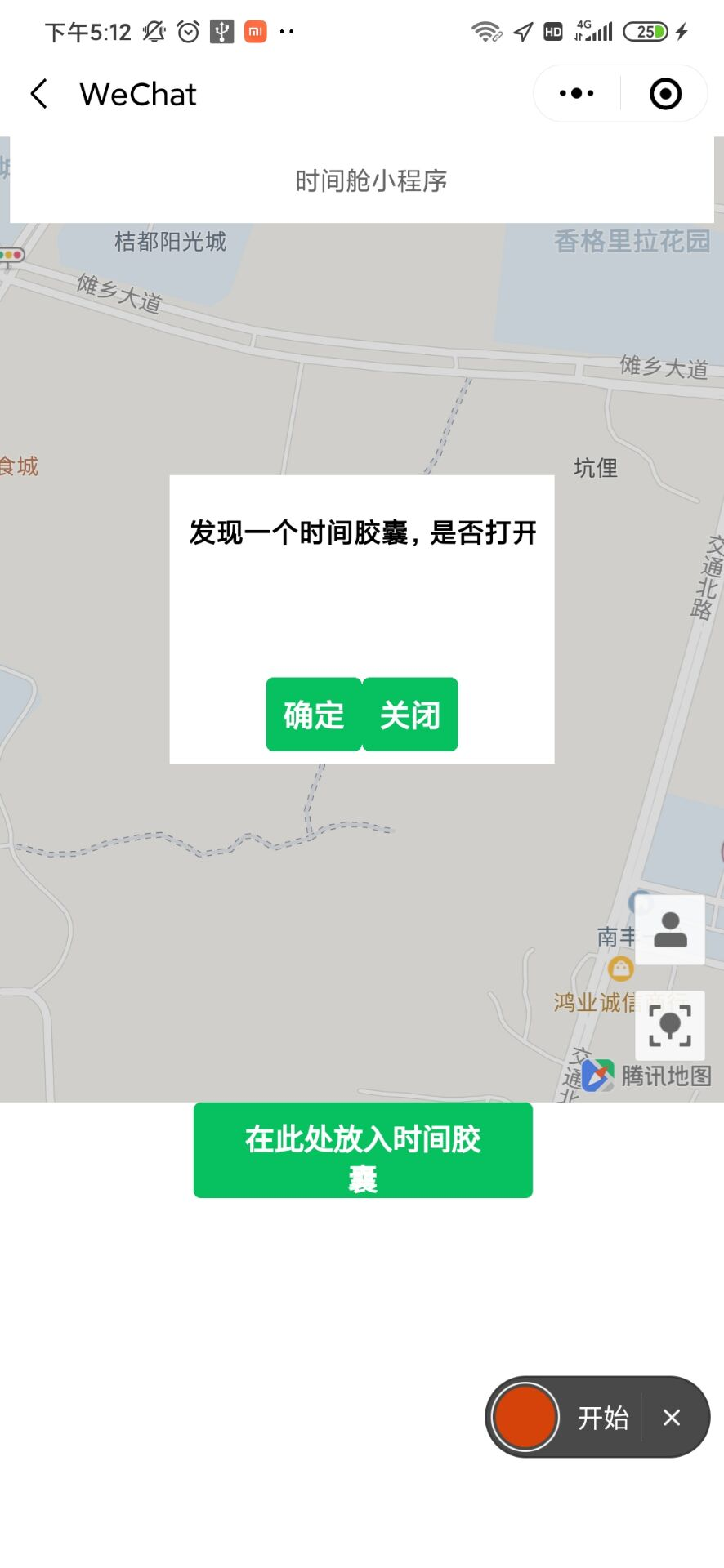Close the mini program with the circle icon
The height and width of the screenshot is (1568, 724).
coord(665,94)
